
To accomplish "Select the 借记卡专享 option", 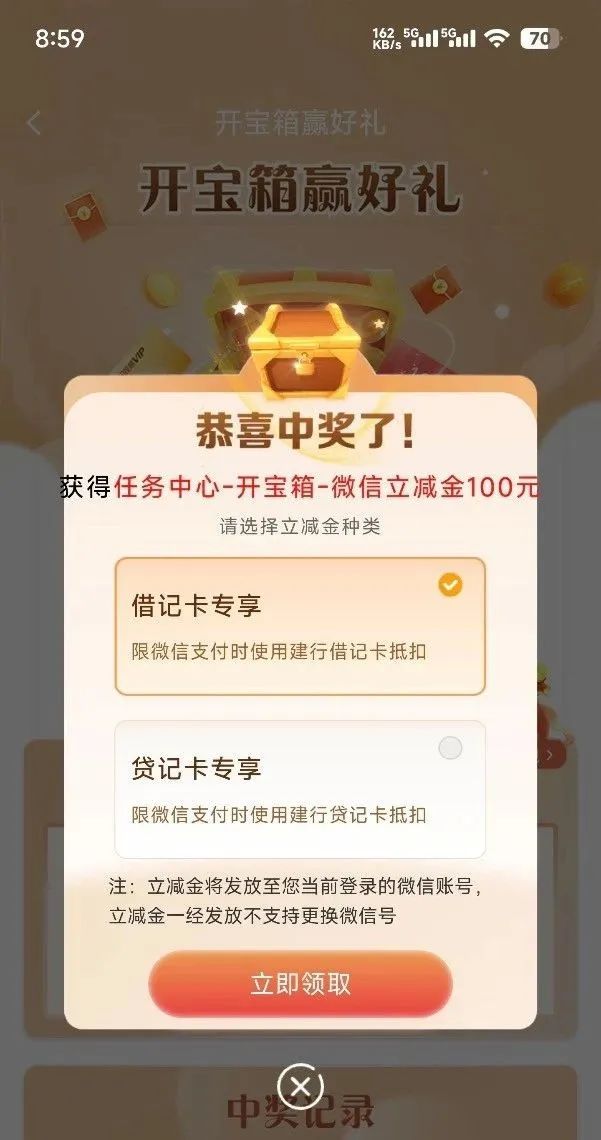I will point(300,626).
